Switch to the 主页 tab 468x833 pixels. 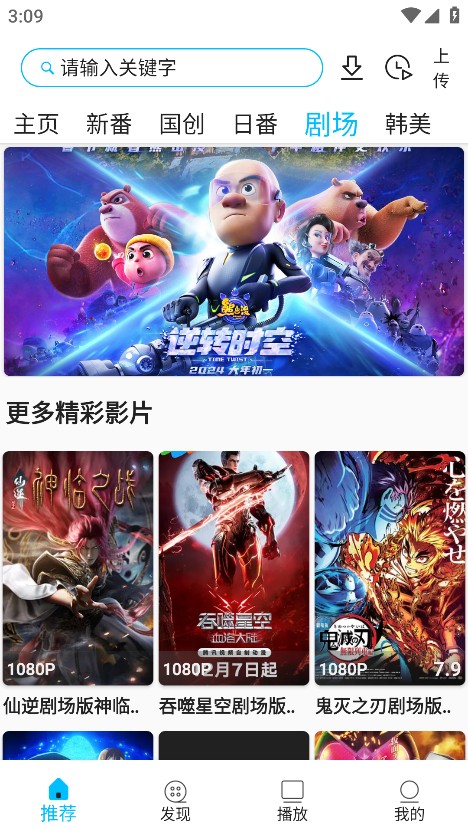36,124
